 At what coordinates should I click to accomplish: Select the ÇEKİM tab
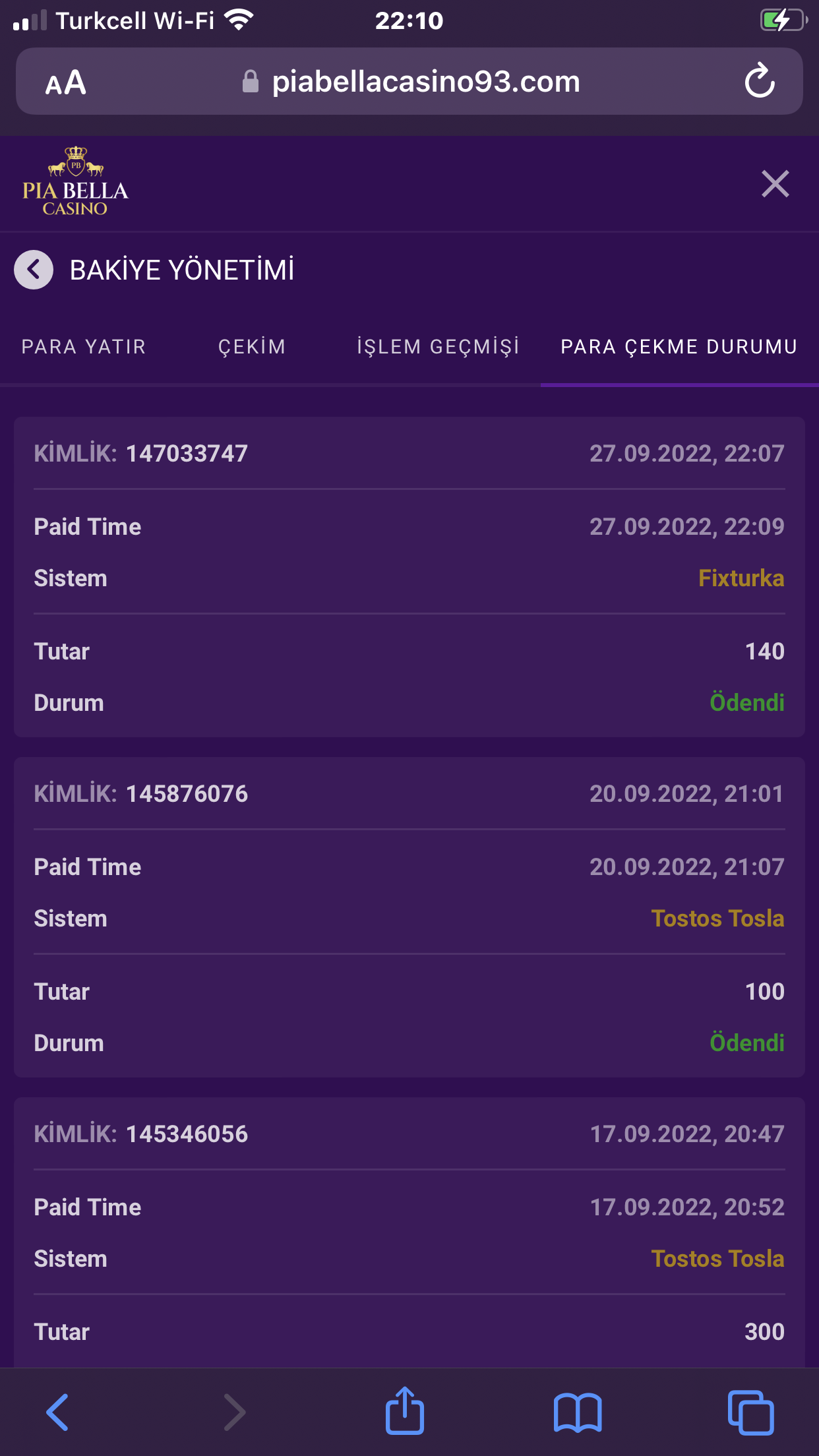tap(252, 346)
